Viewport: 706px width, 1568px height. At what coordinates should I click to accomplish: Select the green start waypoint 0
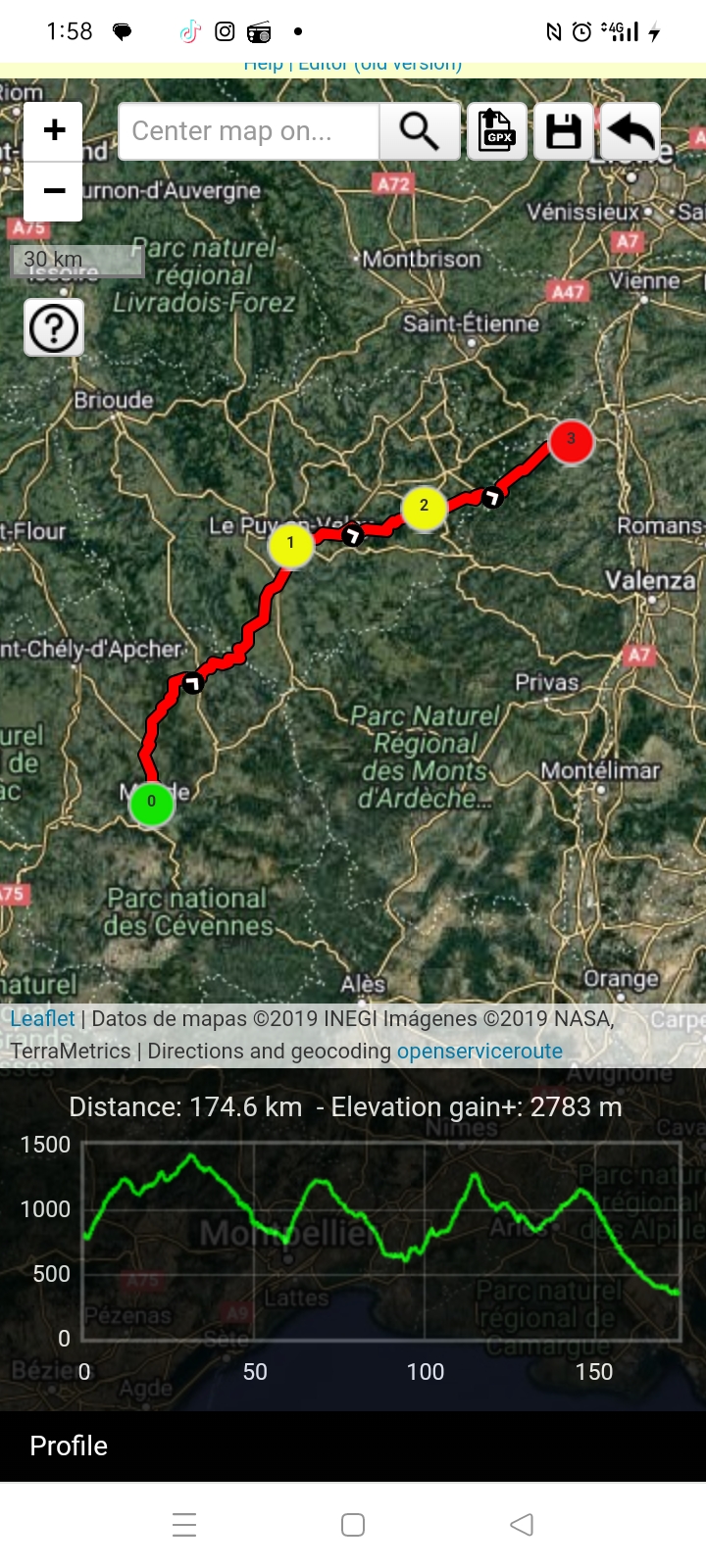pyautogui.click(x=151, y=803)
